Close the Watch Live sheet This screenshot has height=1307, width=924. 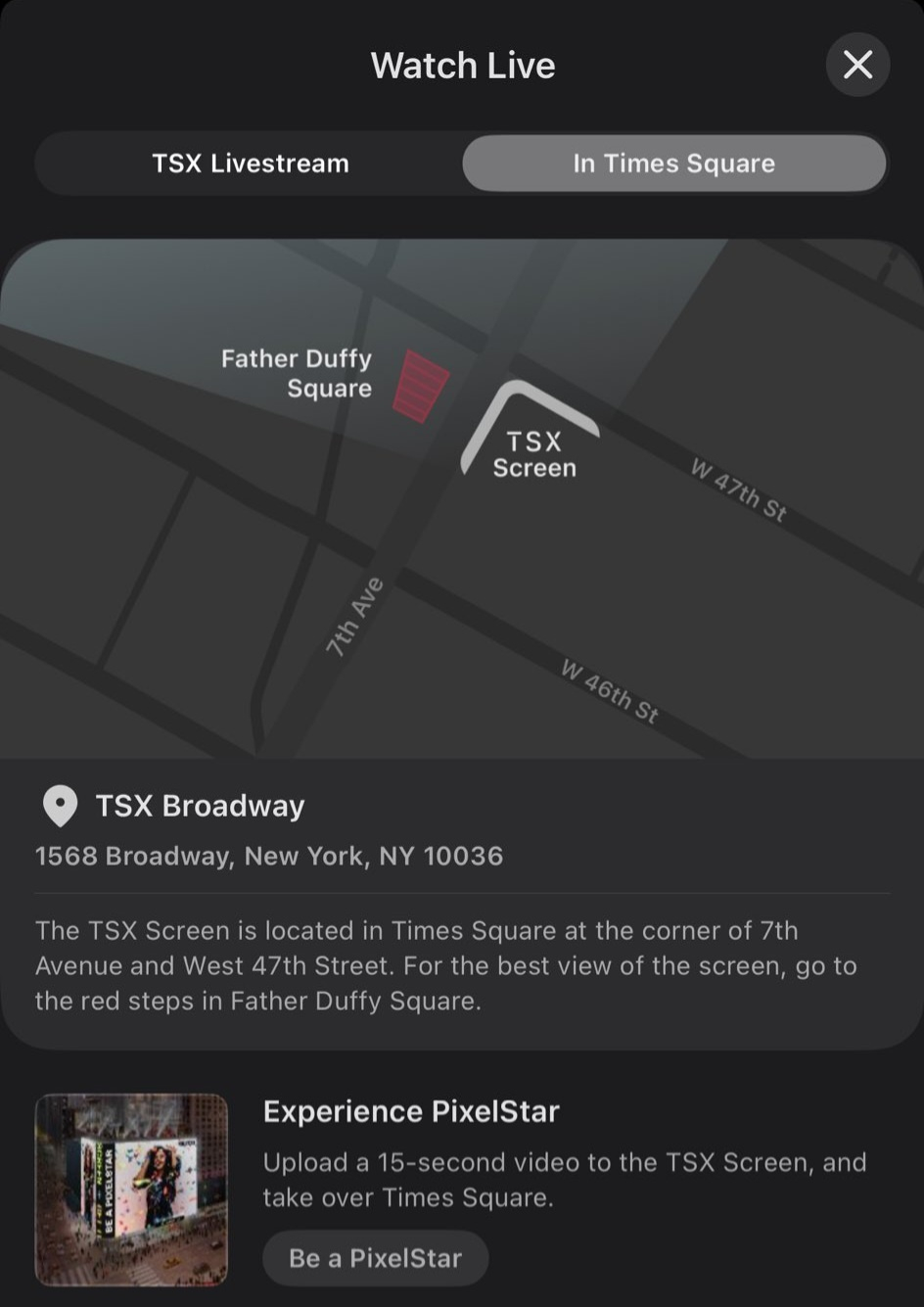coord(857,66)
